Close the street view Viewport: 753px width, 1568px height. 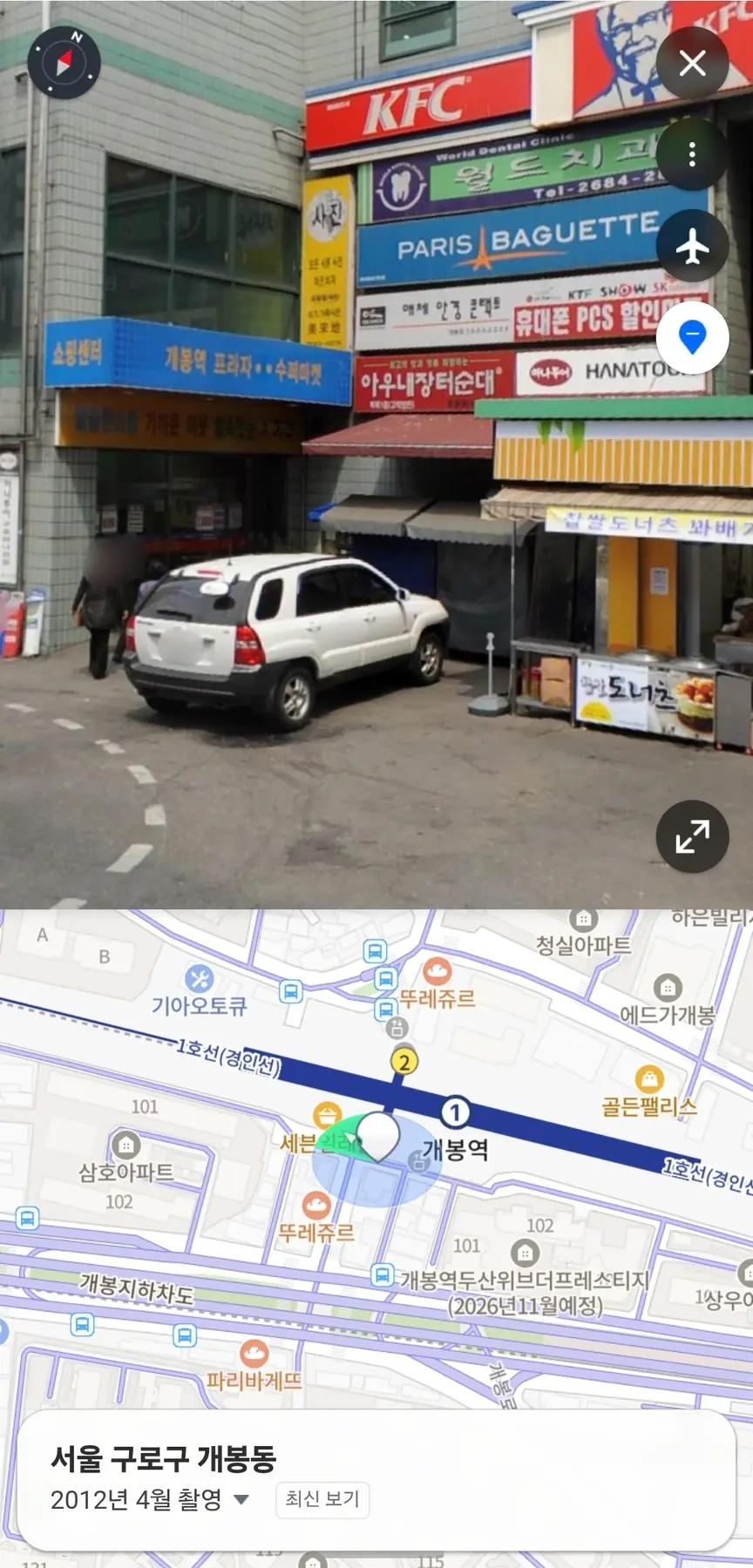(692, 64)
